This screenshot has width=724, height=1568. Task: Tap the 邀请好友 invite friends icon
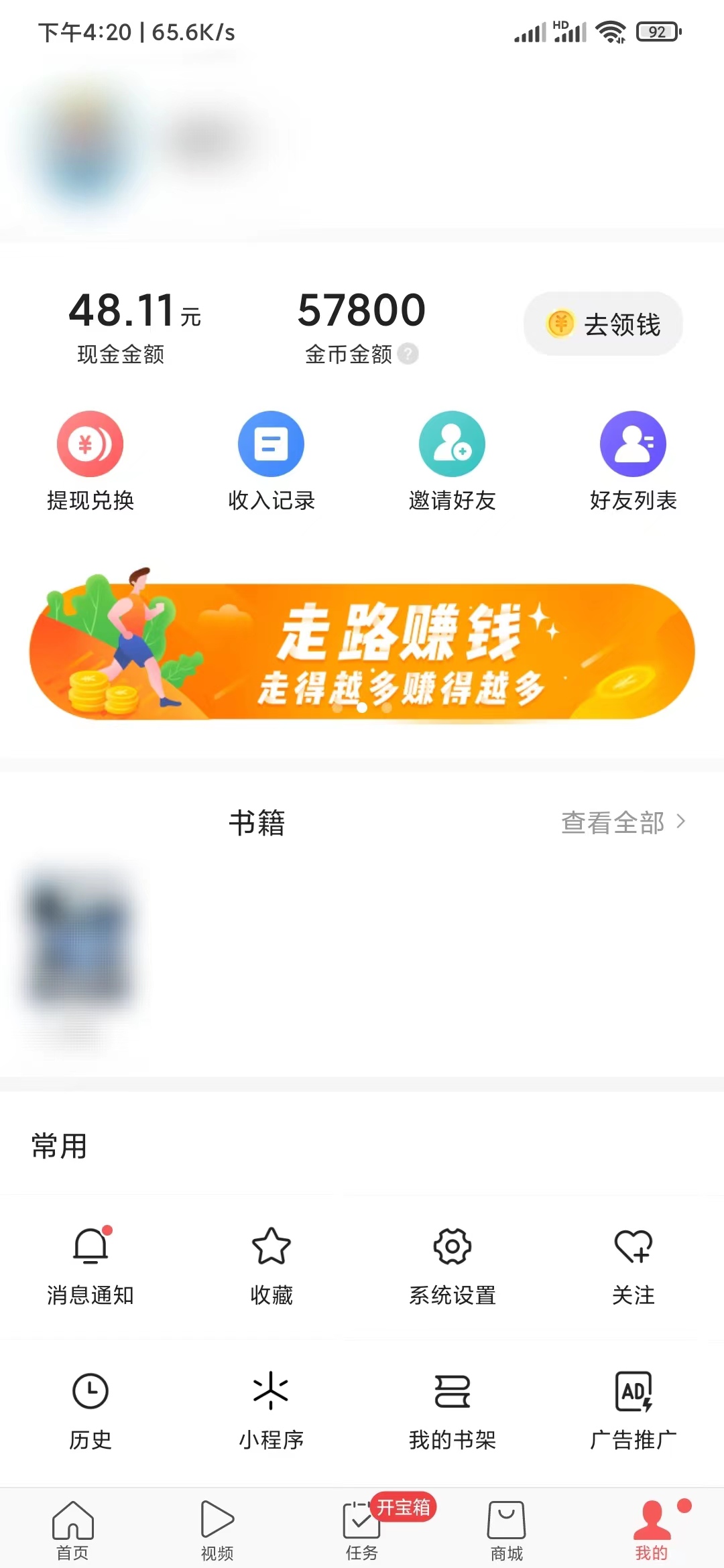(x=452, y=444)
